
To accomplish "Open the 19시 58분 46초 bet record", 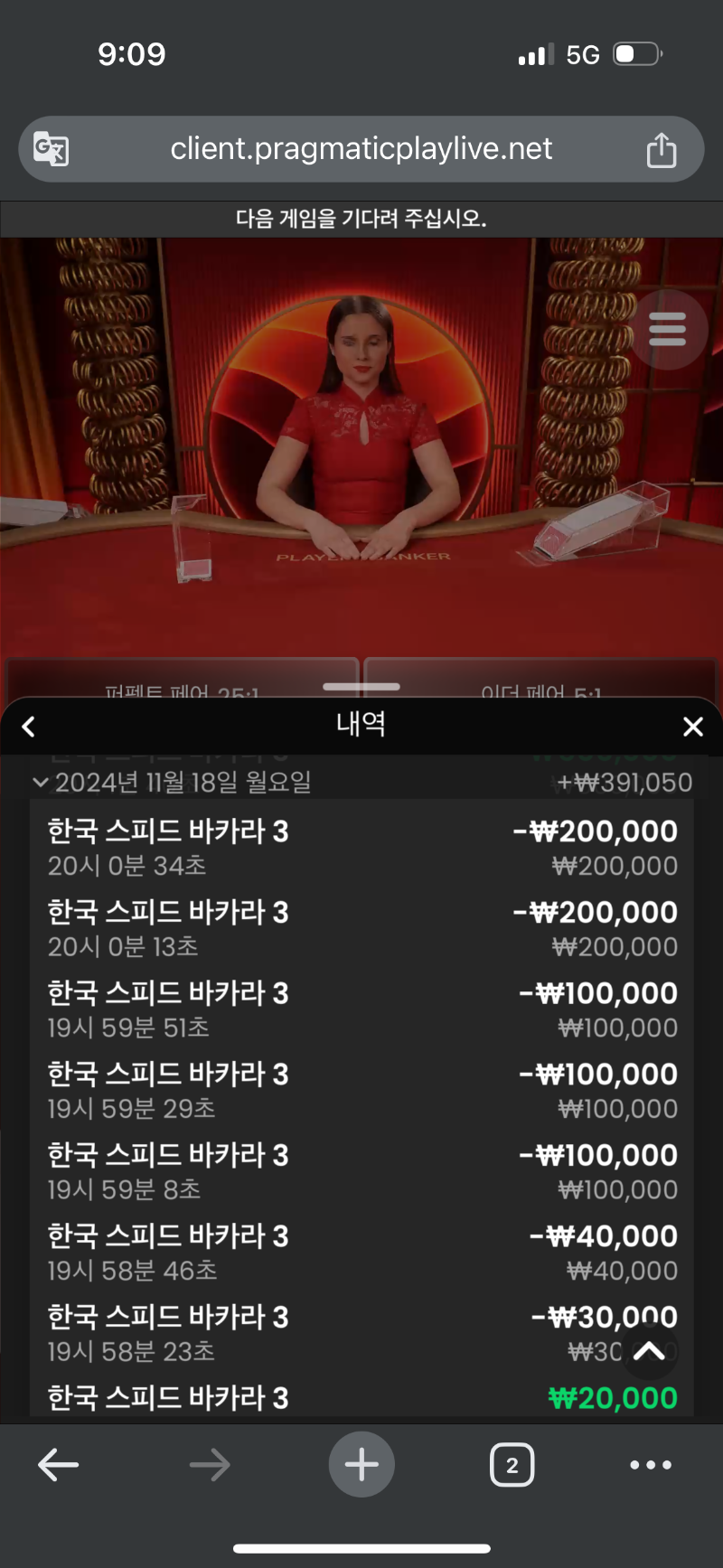I will [x=361, y=1252].
